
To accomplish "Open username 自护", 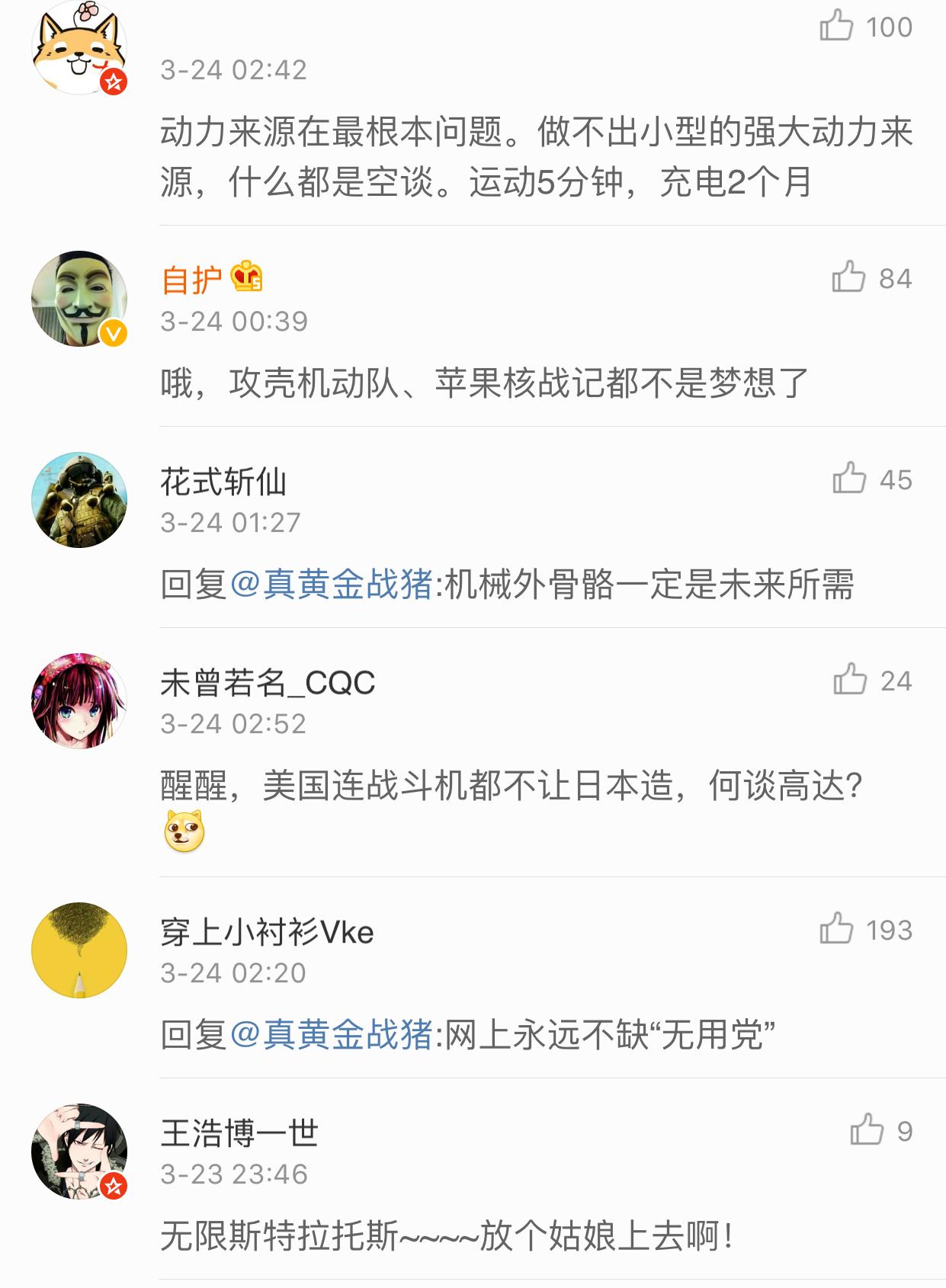I will 191,280.
